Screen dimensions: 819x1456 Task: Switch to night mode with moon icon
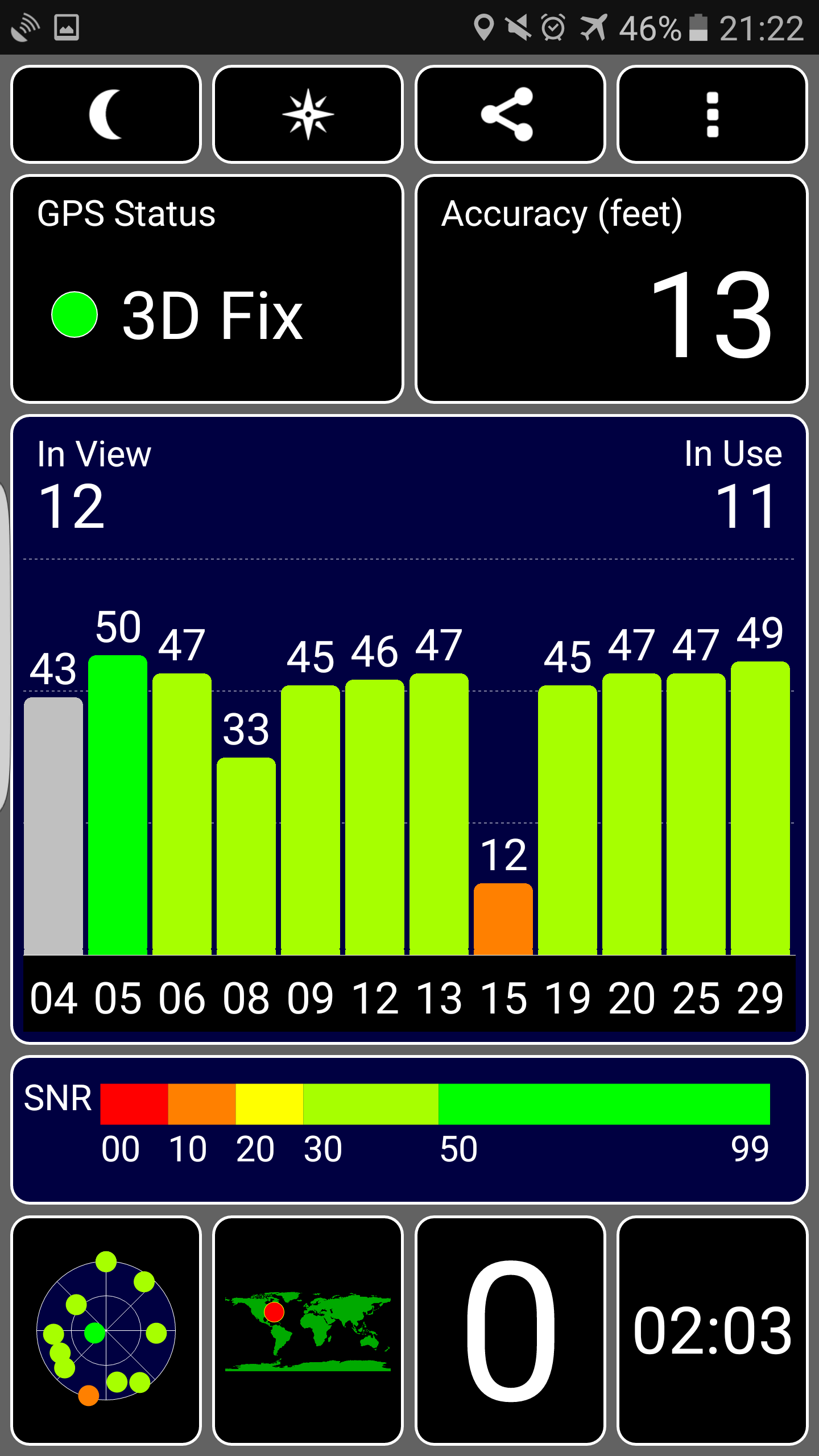(x=106, y=114)
